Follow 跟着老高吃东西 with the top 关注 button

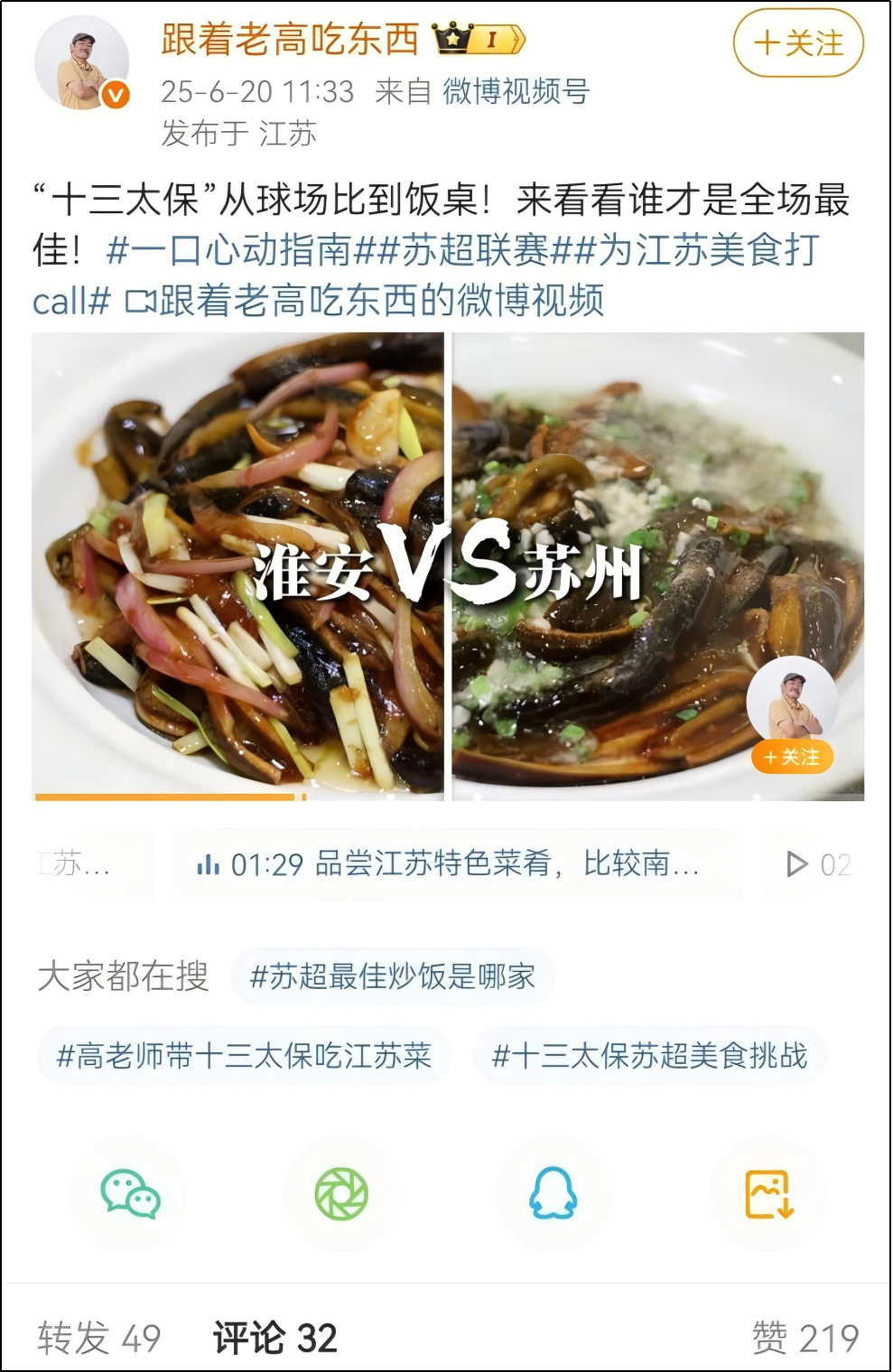[x=798, y=42]
